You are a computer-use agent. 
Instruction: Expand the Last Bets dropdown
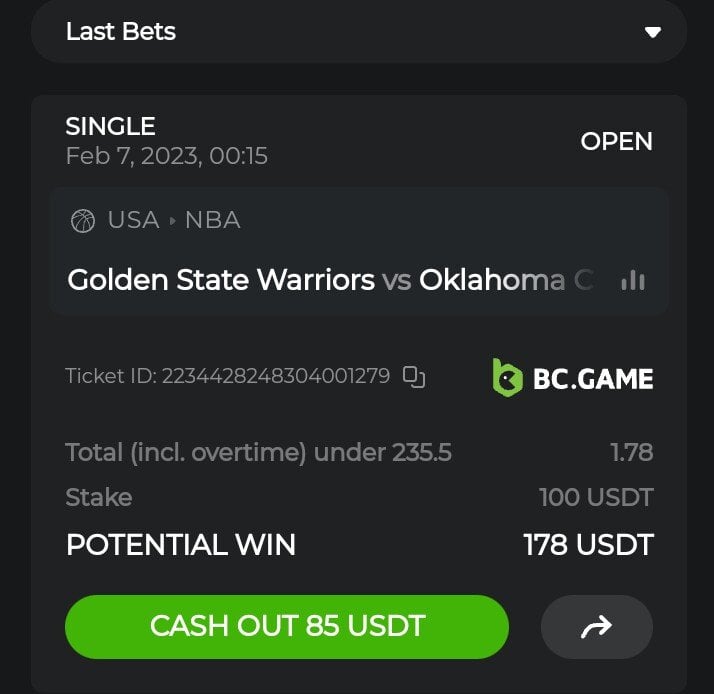point(652,32)
